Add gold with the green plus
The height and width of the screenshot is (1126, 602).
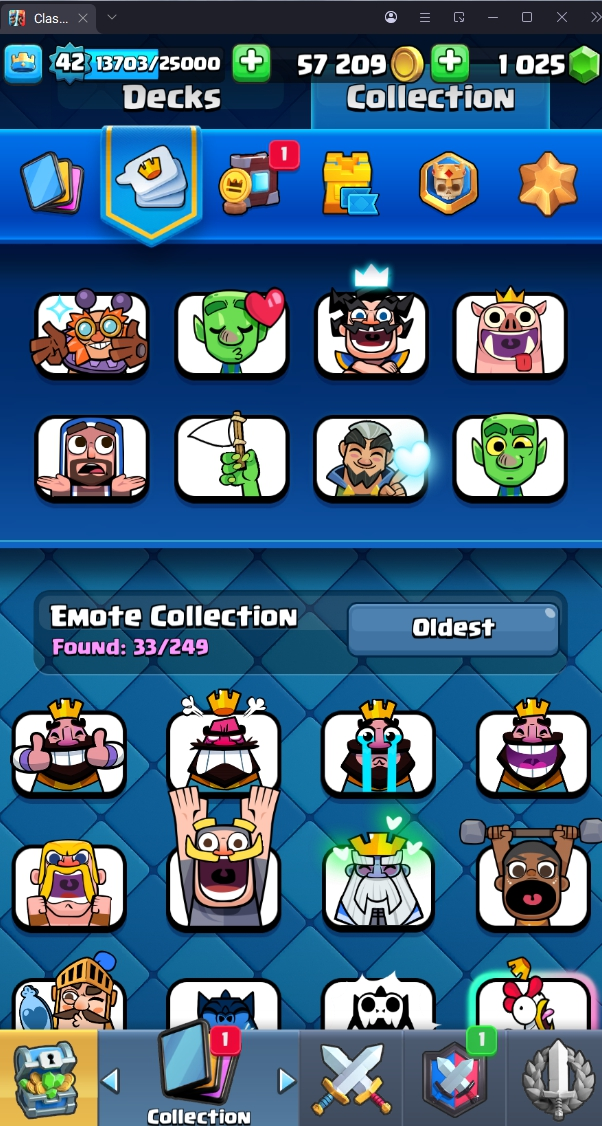point(451,63)
